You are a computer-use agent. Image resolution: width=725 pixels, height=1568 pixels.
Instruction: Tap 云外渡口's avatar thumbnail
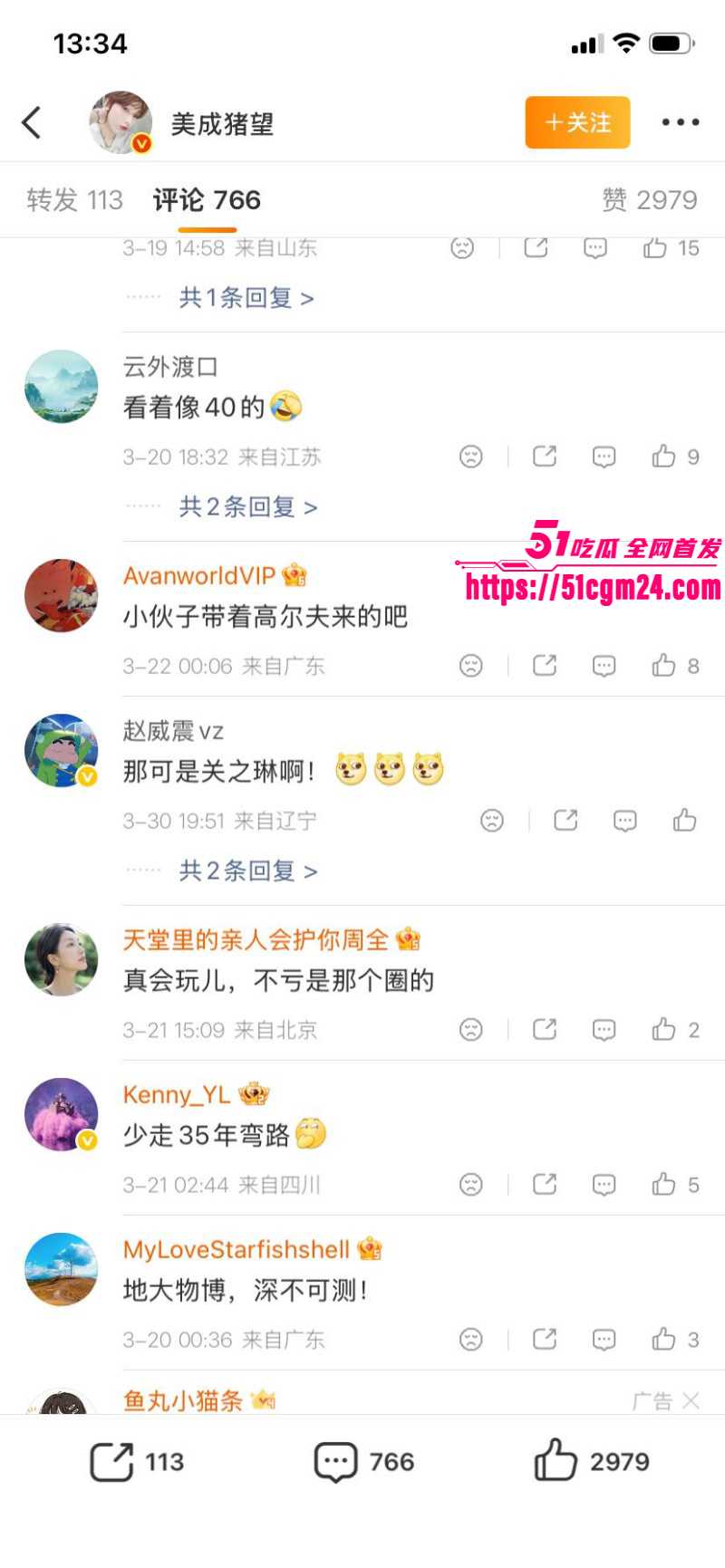pos(60,386)
